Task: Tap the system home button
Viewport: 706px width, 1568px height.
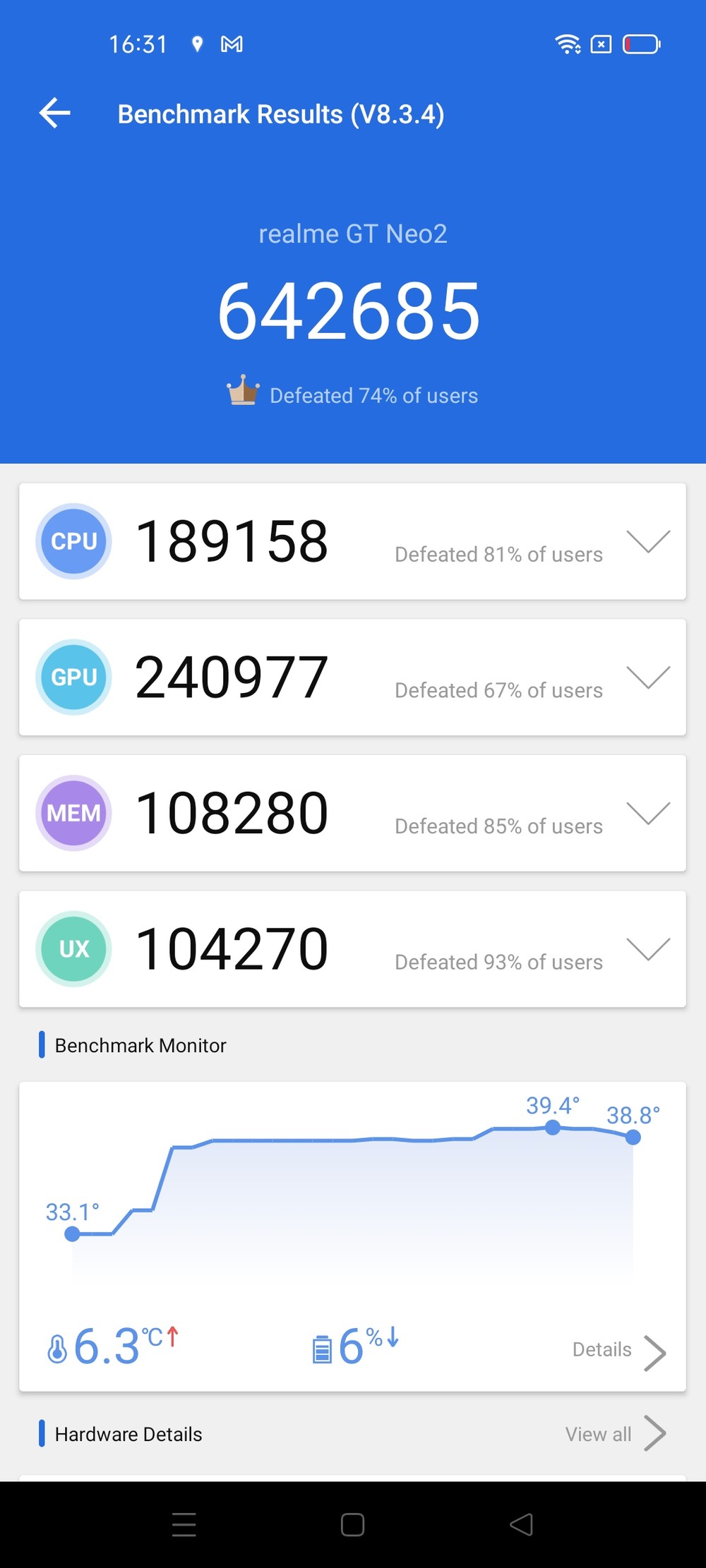Action: click(x=352, y=1525)
